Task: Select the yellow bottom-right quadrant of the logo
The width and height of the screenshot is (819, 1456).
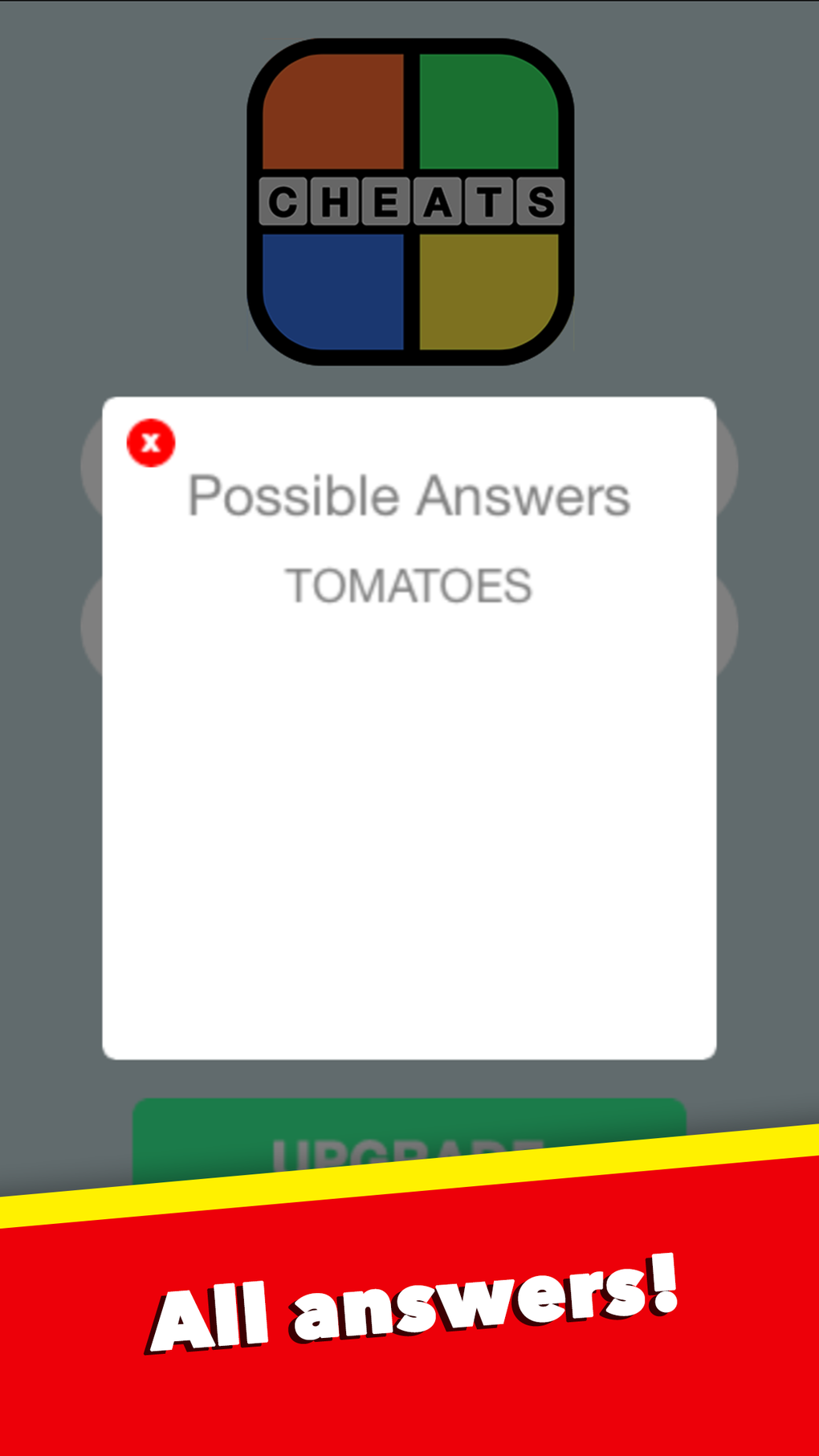Action: tap(486, 289)
